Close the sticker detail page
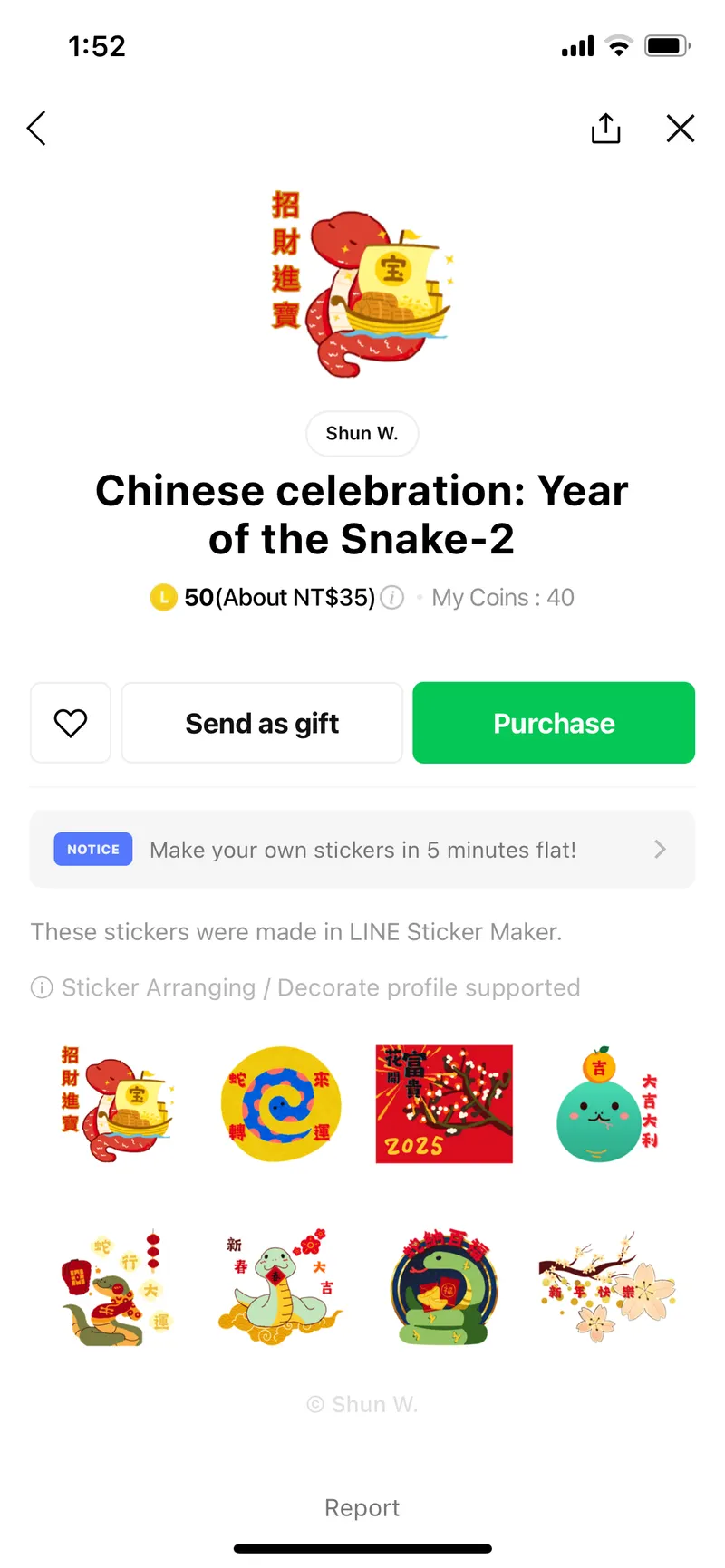The height and width of the screenshot is (1568, 725). 680,129
